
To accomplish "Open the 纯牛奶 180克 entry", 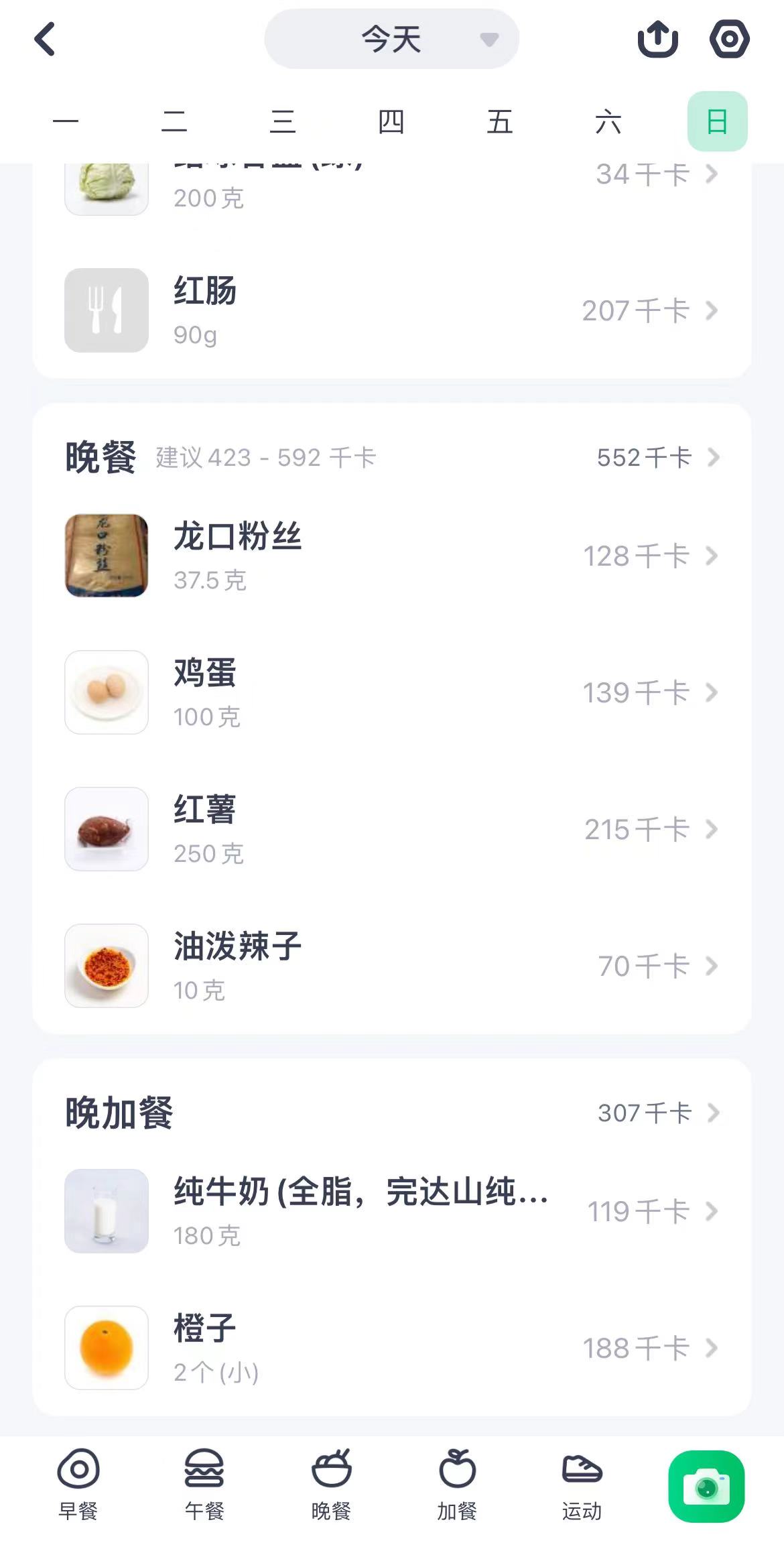I will pos(391,1211).
